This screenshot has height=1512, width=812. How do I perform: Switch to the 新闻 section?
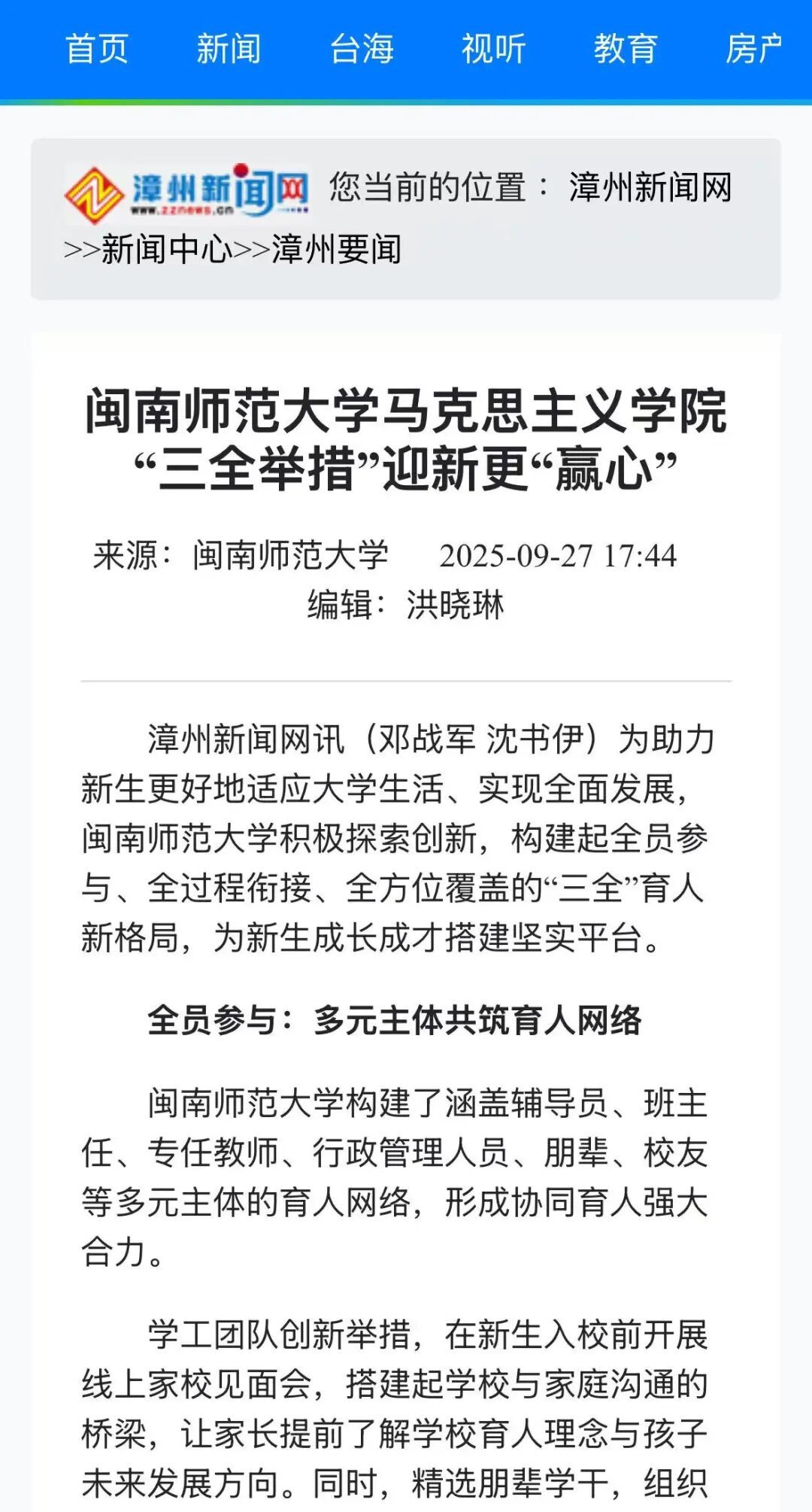pos(229,49)
